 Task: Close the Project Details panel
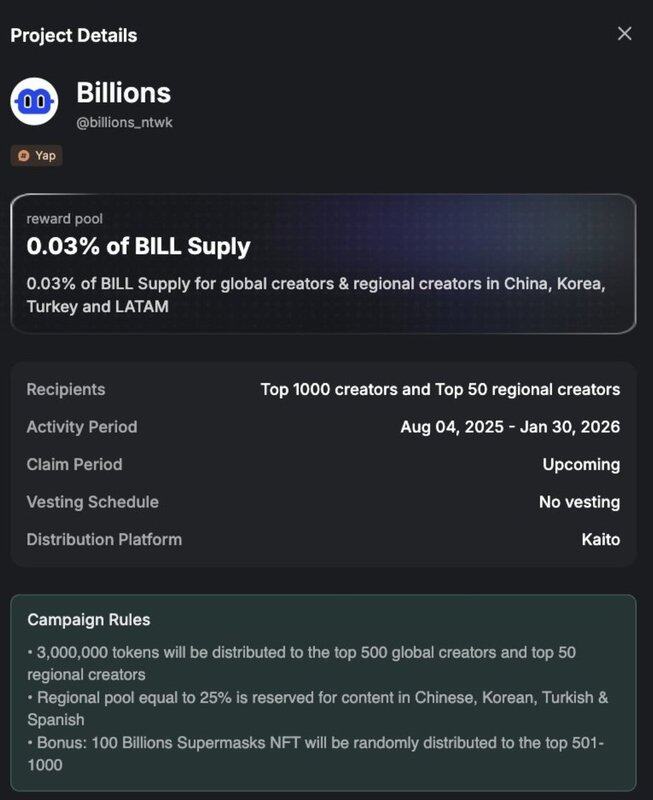624,34
